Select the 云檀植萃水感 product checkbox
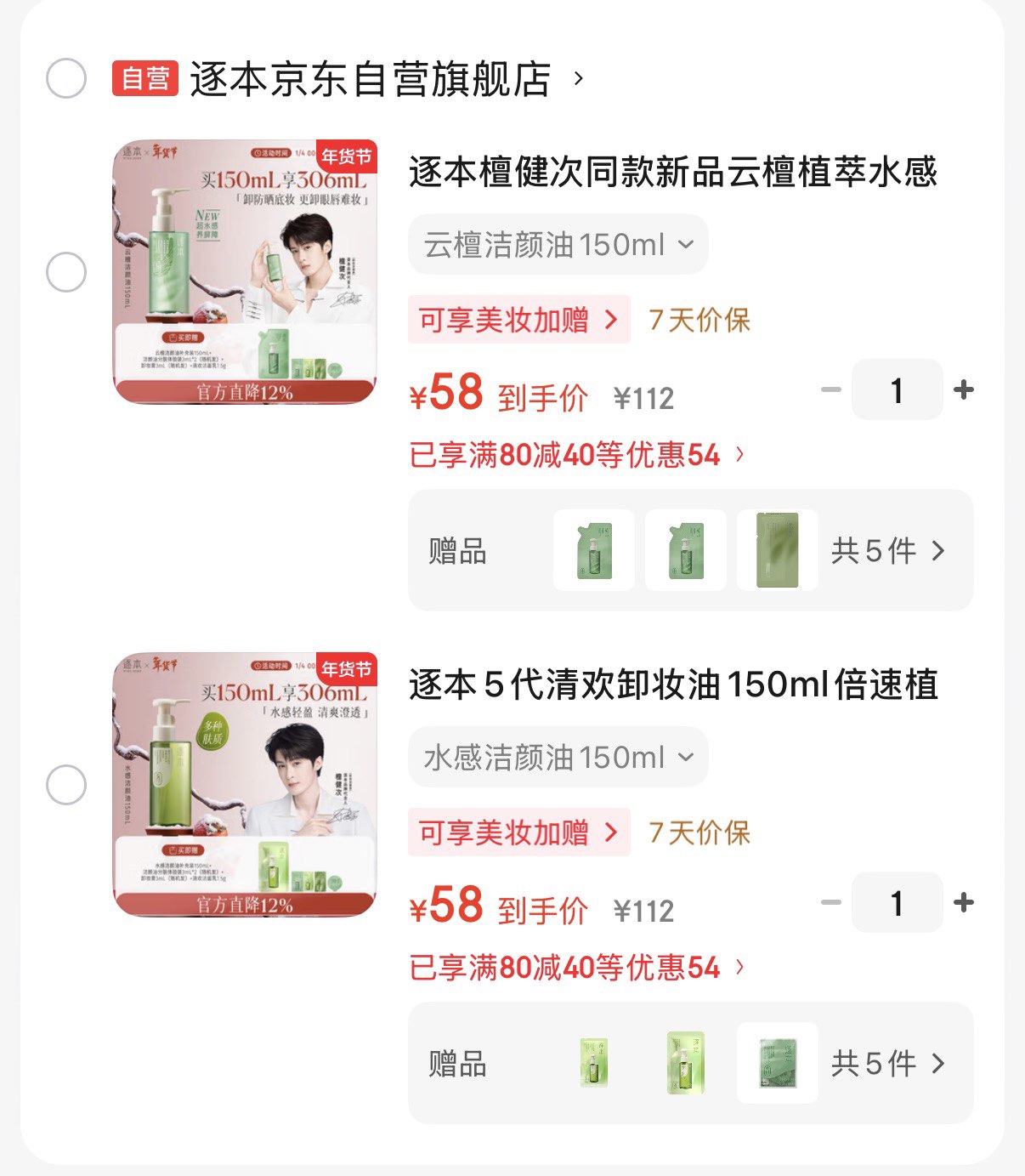This screenshot has width=1025, height=1176. 66,272
